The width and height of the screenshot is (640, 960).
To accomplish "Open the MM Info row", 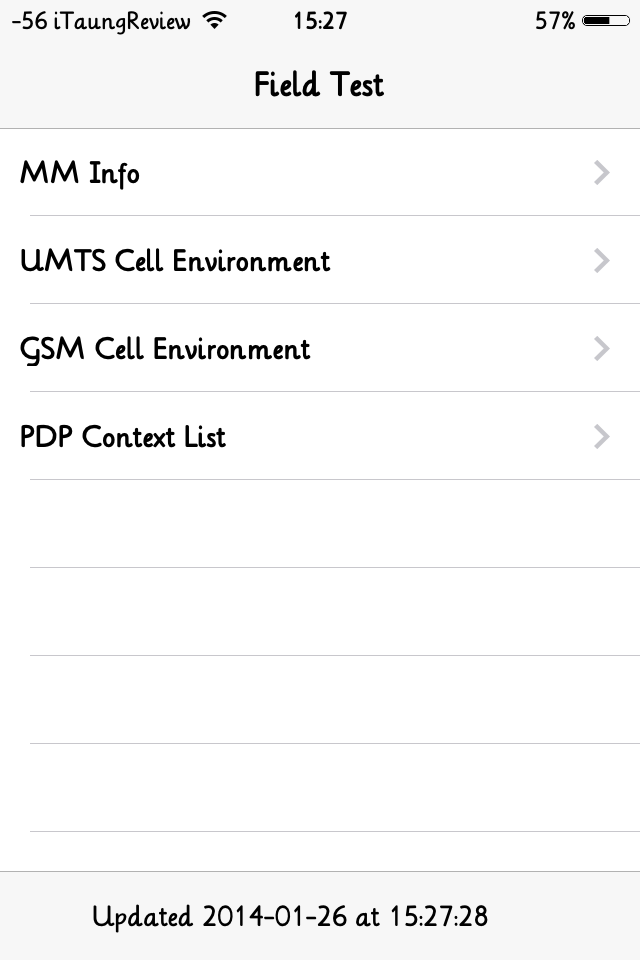I will 320,173.
